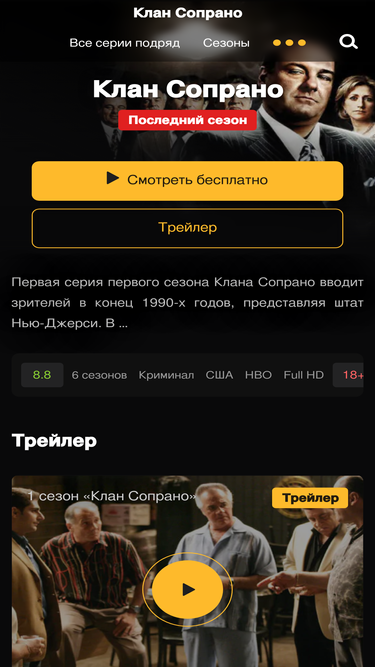Screen dimensions: 375x667
Task: Switch to the Сезоны section
Action: [x=226, y=43]
